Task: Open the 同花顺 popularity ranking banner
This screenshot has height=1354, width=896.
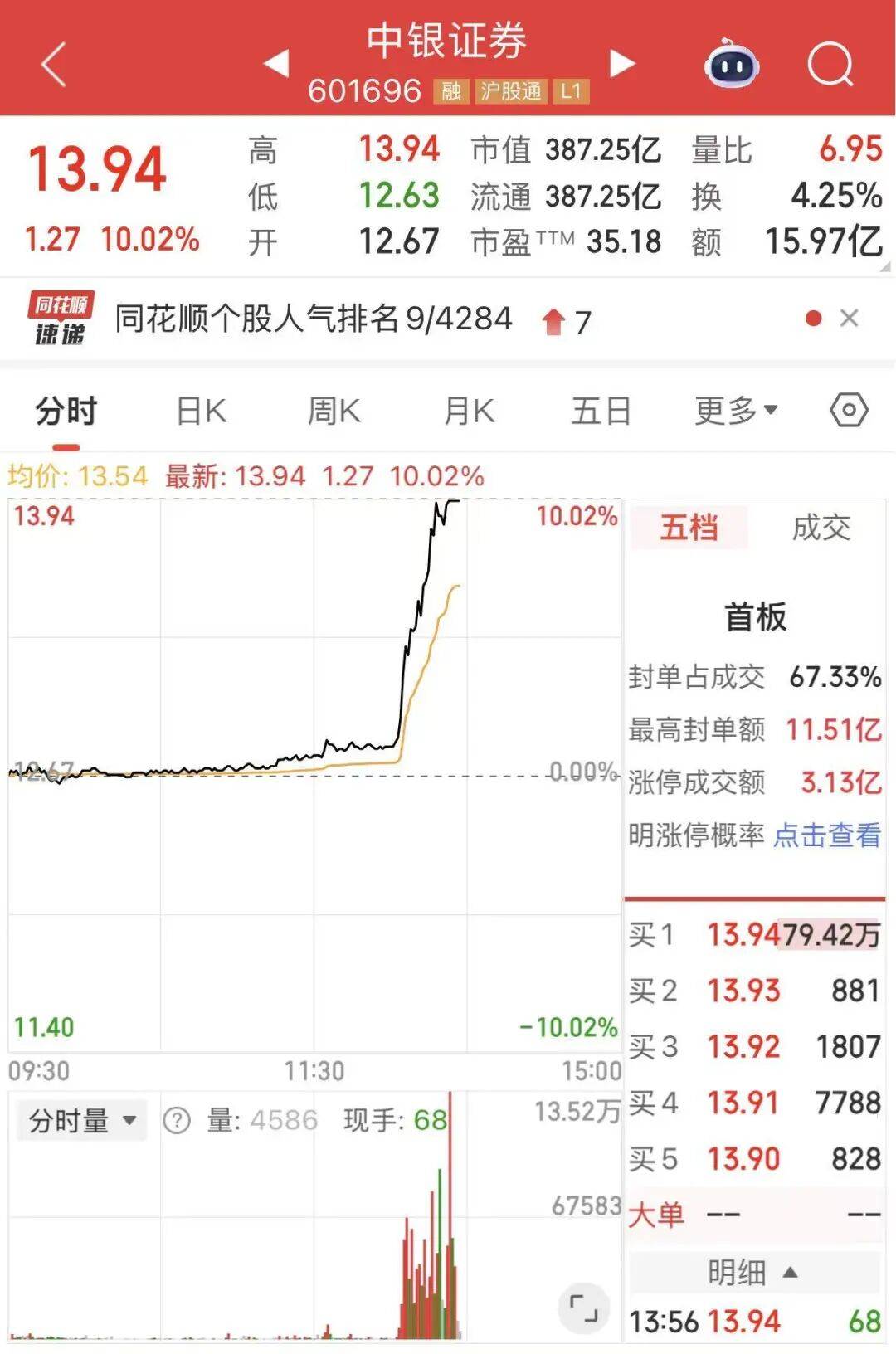Action: (314, 319)
